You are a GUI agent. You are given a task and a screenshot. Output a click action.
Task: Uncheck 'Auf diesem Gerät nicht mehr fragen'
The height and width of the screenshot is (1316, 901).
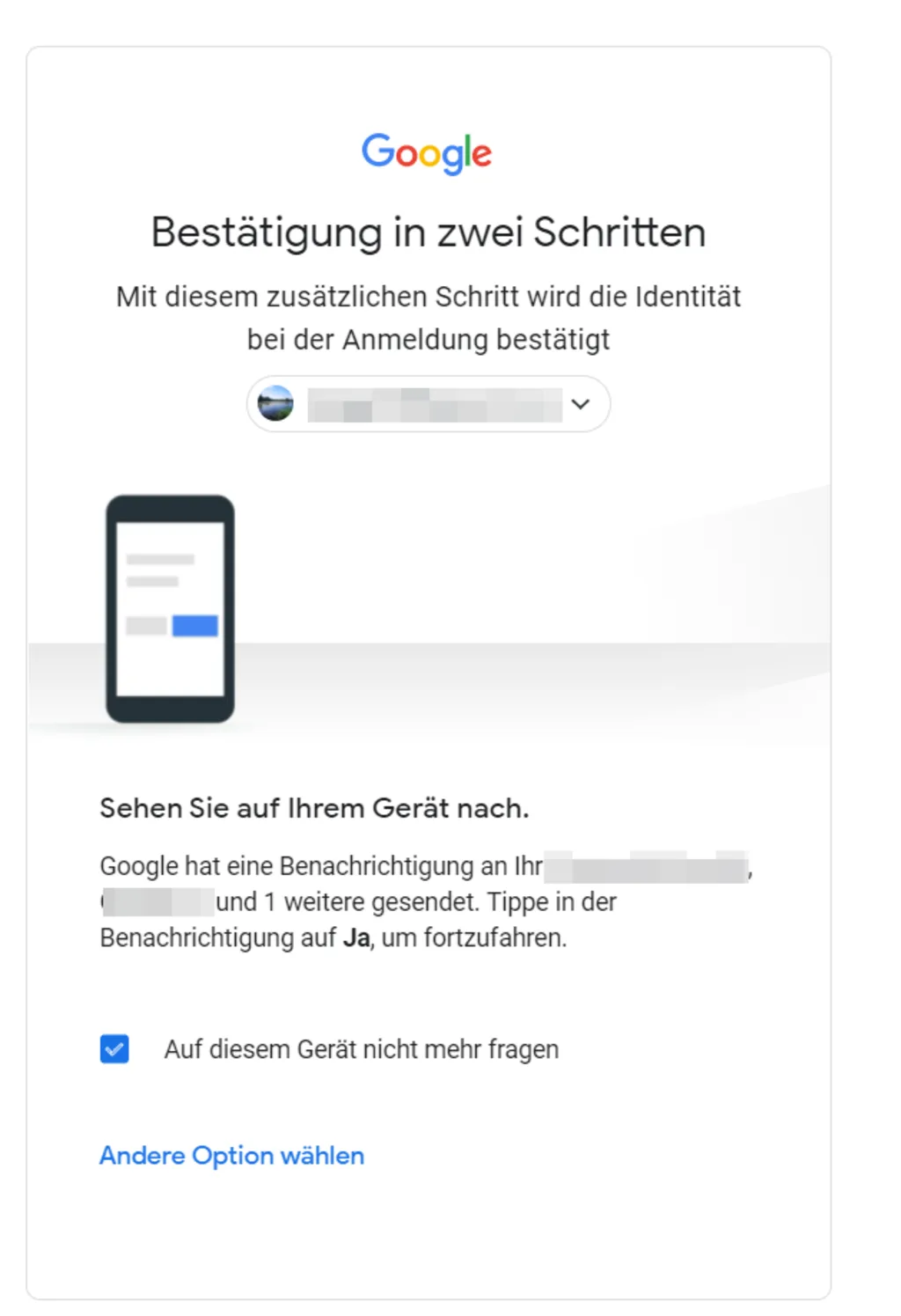114,1048
